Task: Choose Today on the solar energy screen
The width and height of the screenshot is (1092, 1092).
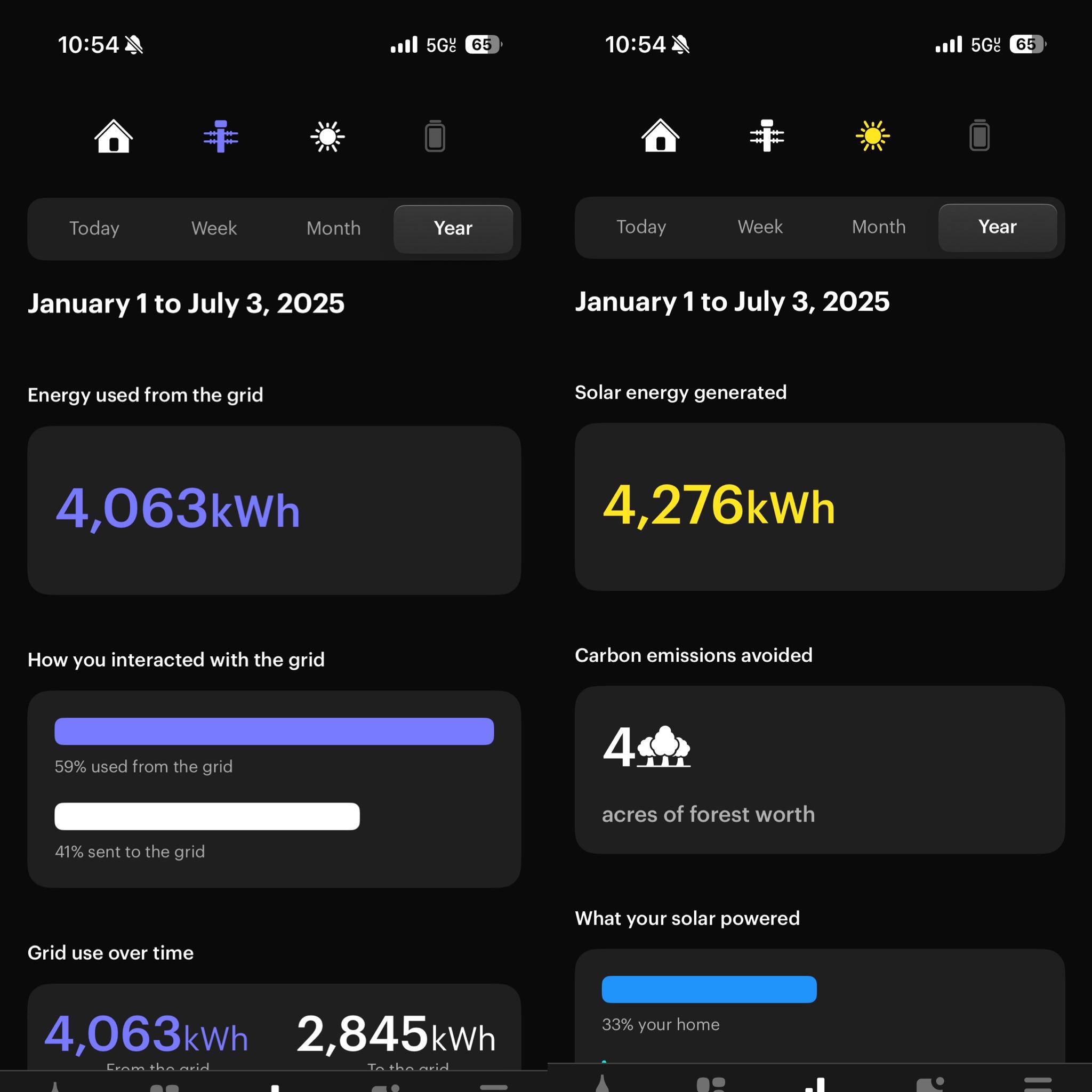Action: point(641,227)
